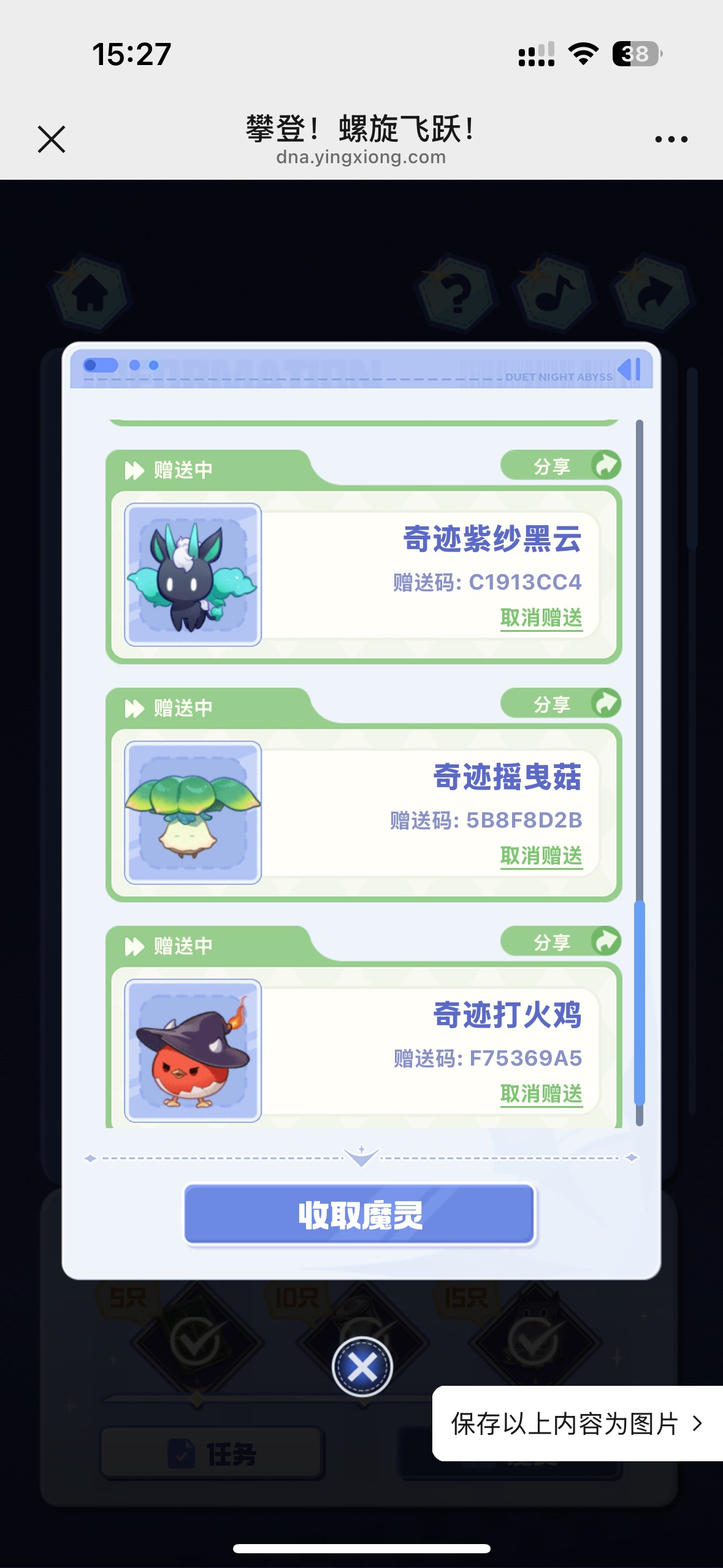Cancel gifting for 奇迹打火鸡

coord(541,1094)
